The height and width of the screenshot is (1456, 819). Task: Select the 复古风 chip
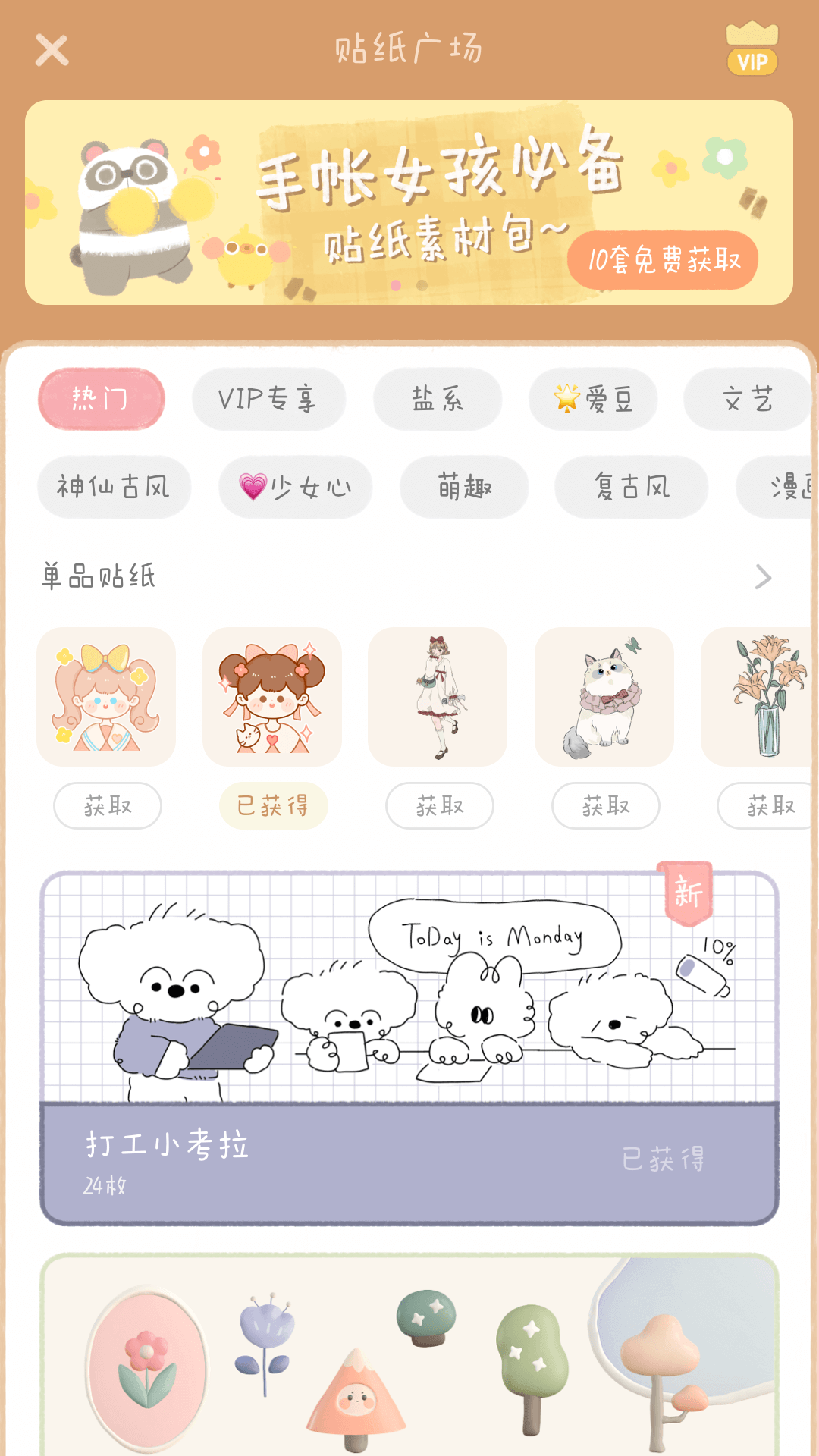coord(632,487)
